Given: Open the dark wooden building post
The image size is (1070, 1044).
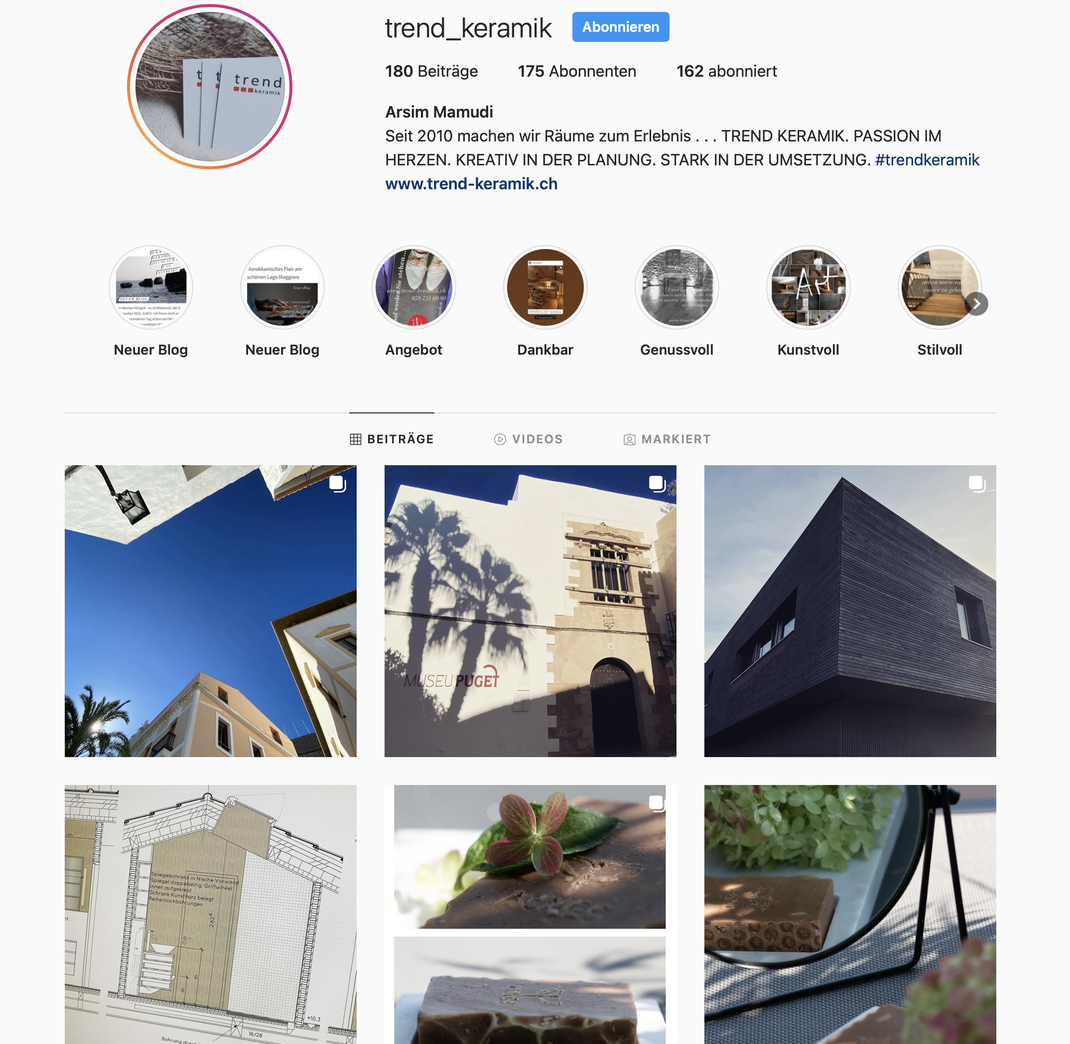Looking at the screenshot, I should [850, 611].
